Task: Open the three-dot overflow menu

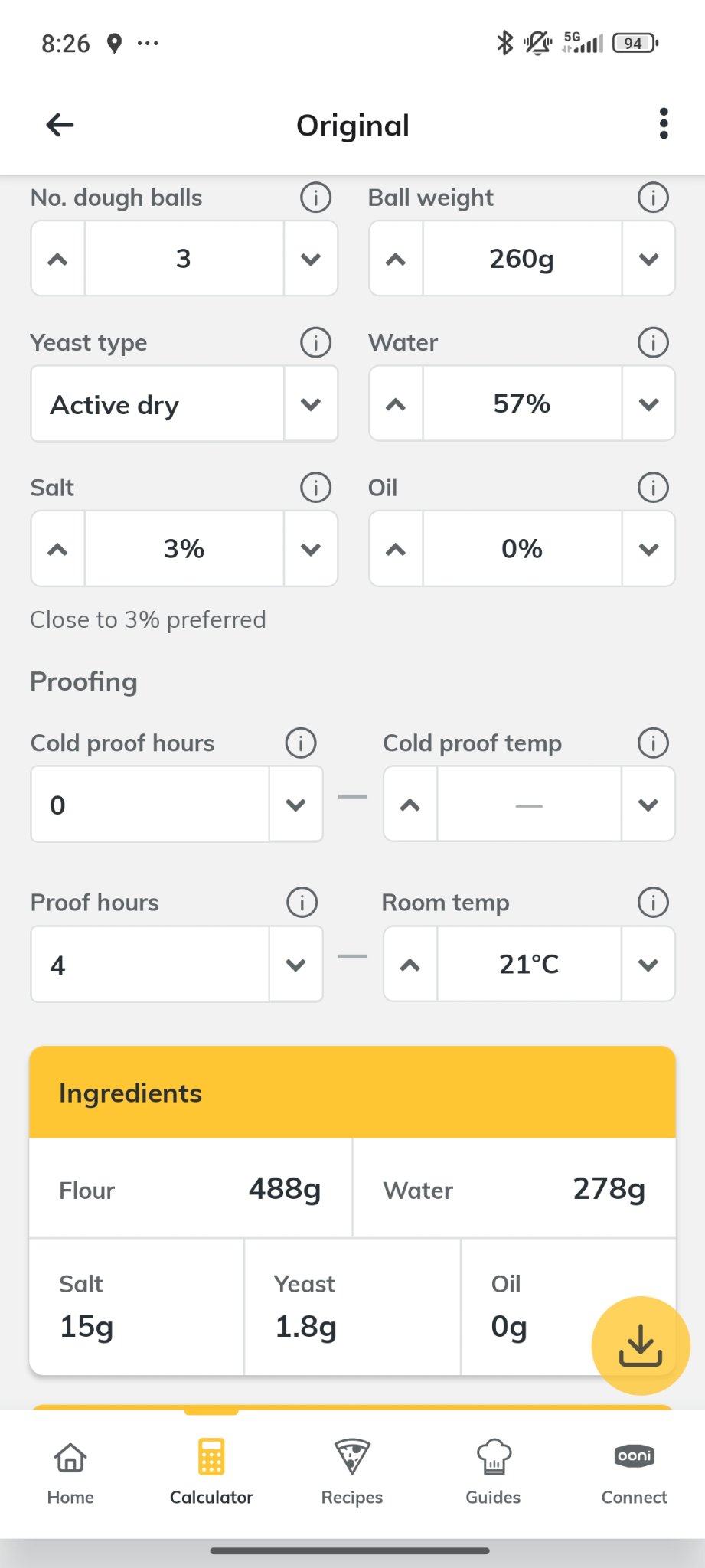Action: click(x=663, y=124)
